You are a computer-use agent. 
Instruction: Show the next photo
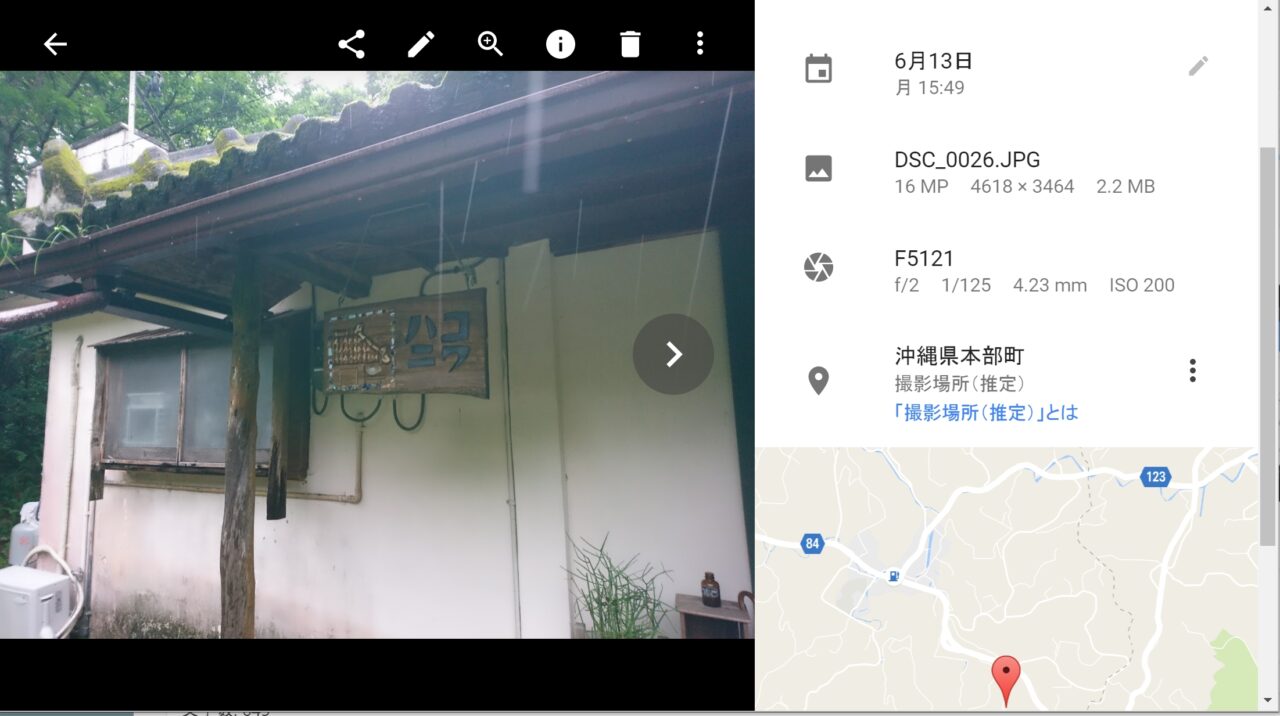673,354
